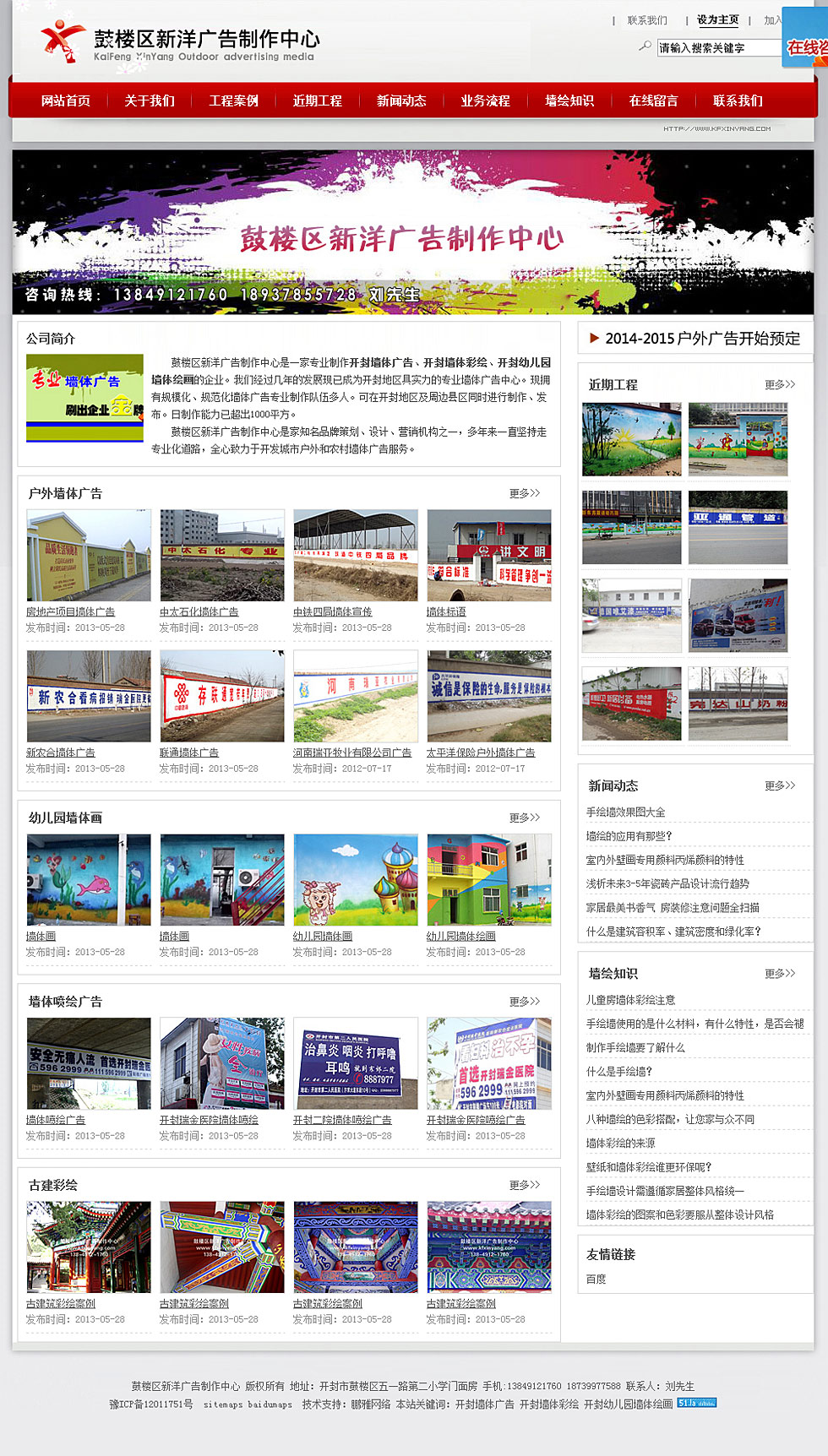Open 更多 in the 近期工程 panel
The height and width of the screenshot is (1456, 828).
click(x=779, y=384)
